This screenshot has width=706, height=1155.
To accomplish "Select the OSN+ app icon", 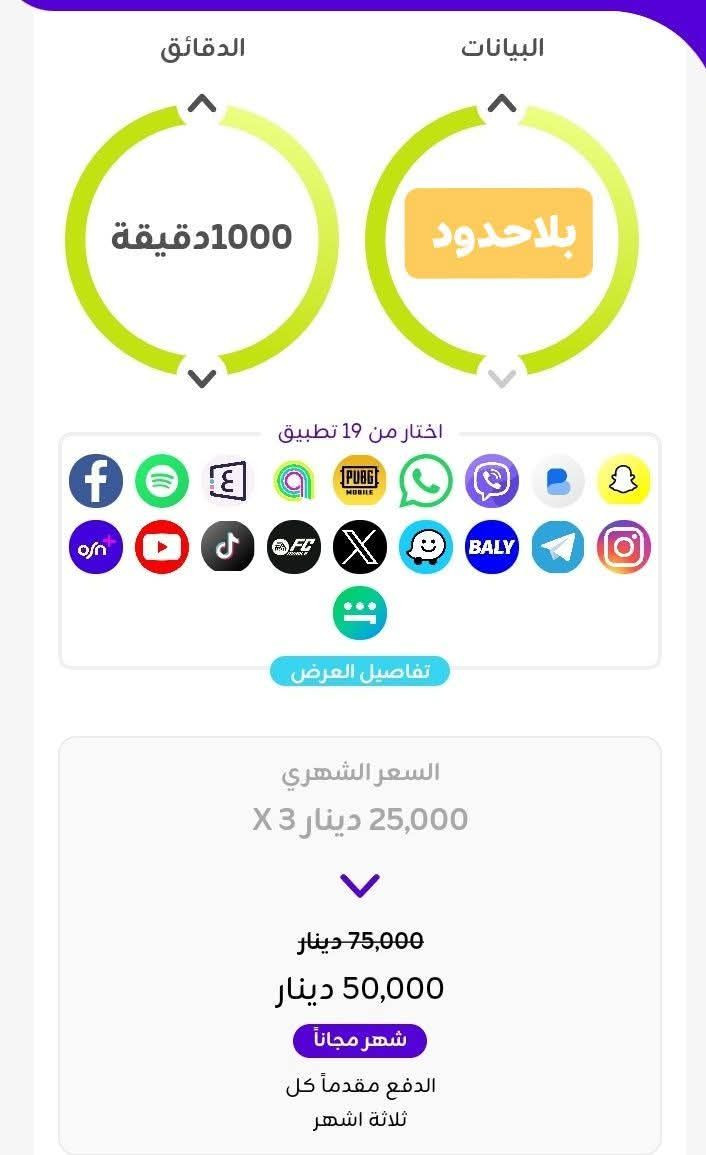I will pyautogui.click(x=96, y=547).
